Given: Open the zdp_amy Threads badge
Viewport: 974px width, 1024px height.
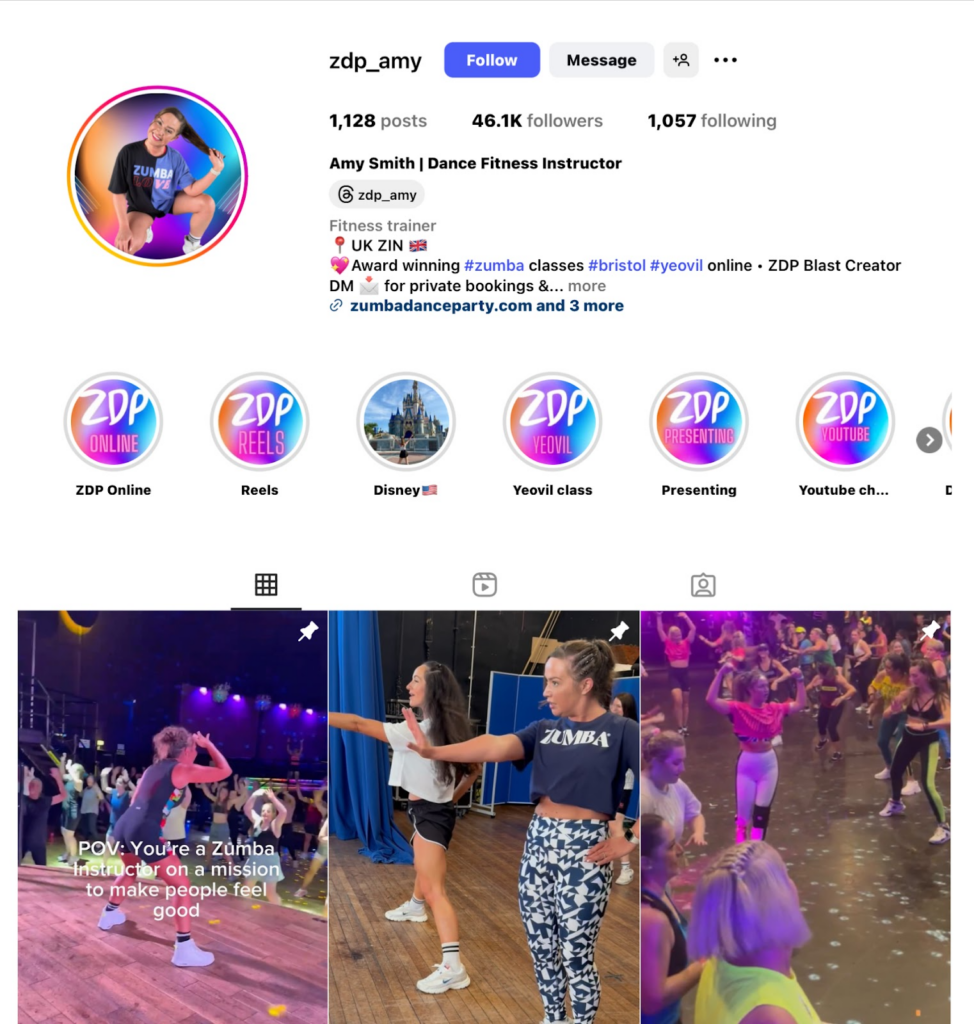Looking at the screenshot, I should (377, 194).
